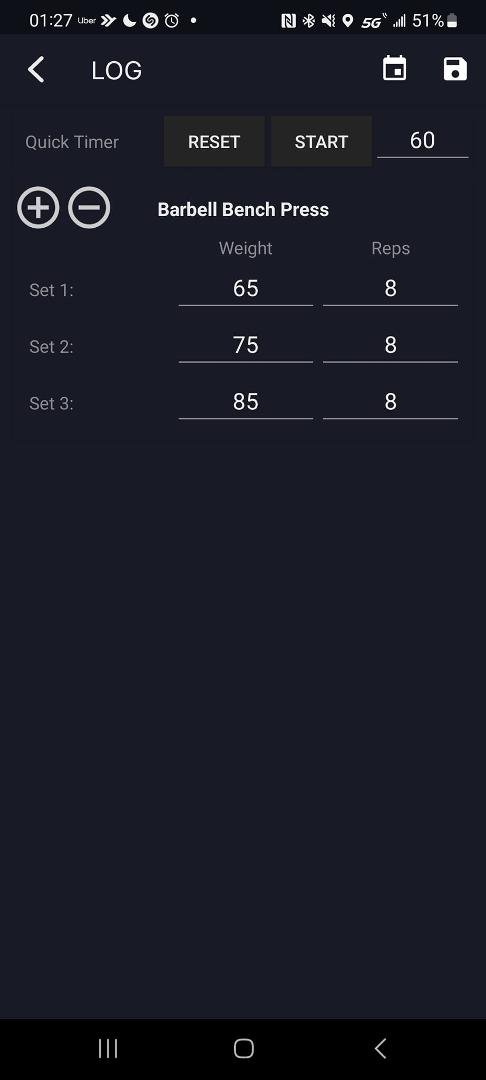
Task: Reset the quick timer
Action: click(214, 141)
